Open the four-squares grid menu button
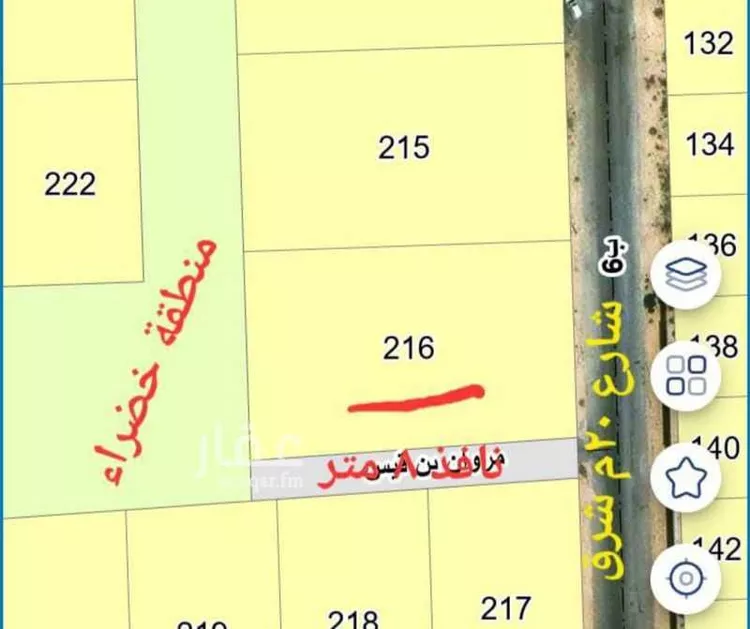Screen dimensions: 750x629 point(686,376)
